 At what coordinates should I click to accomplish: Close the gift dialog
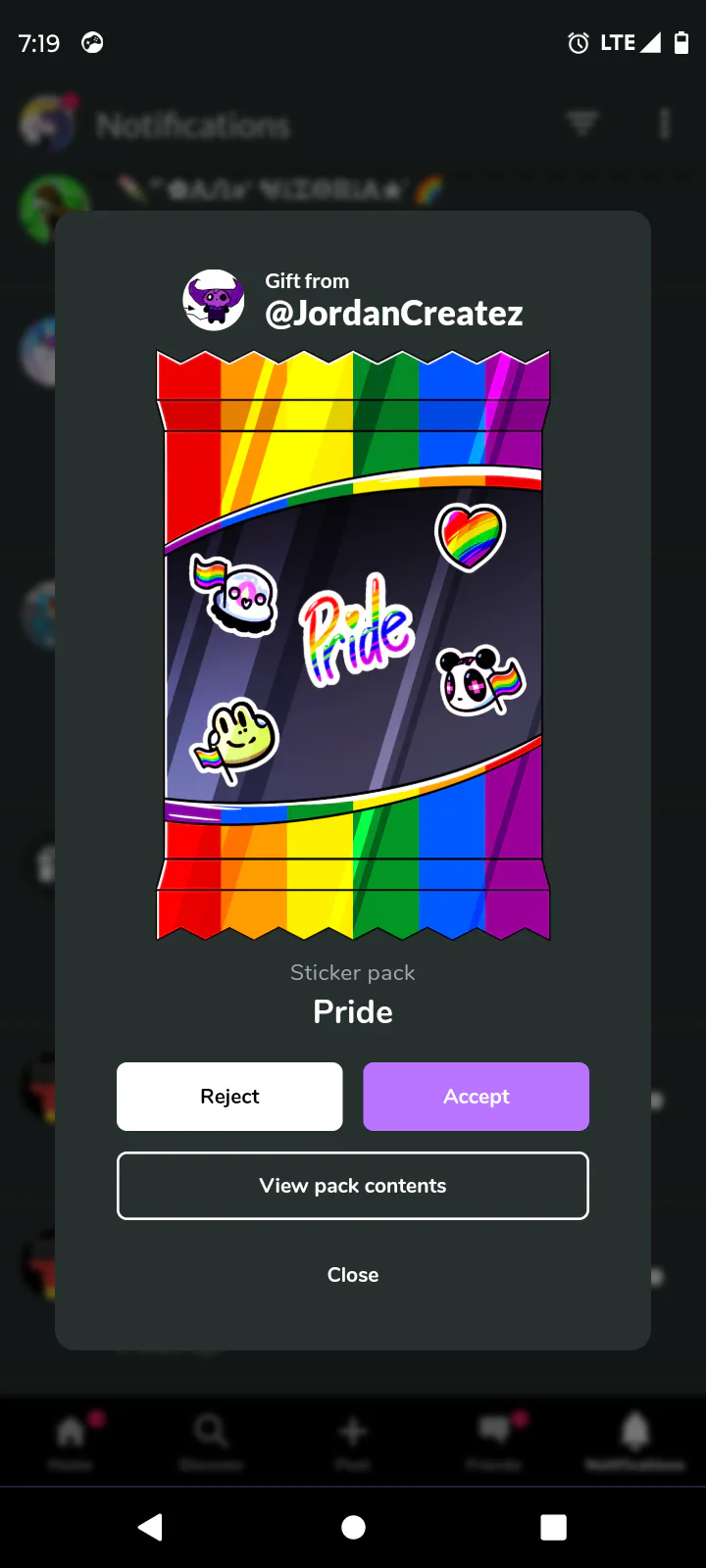[353, 1275]
